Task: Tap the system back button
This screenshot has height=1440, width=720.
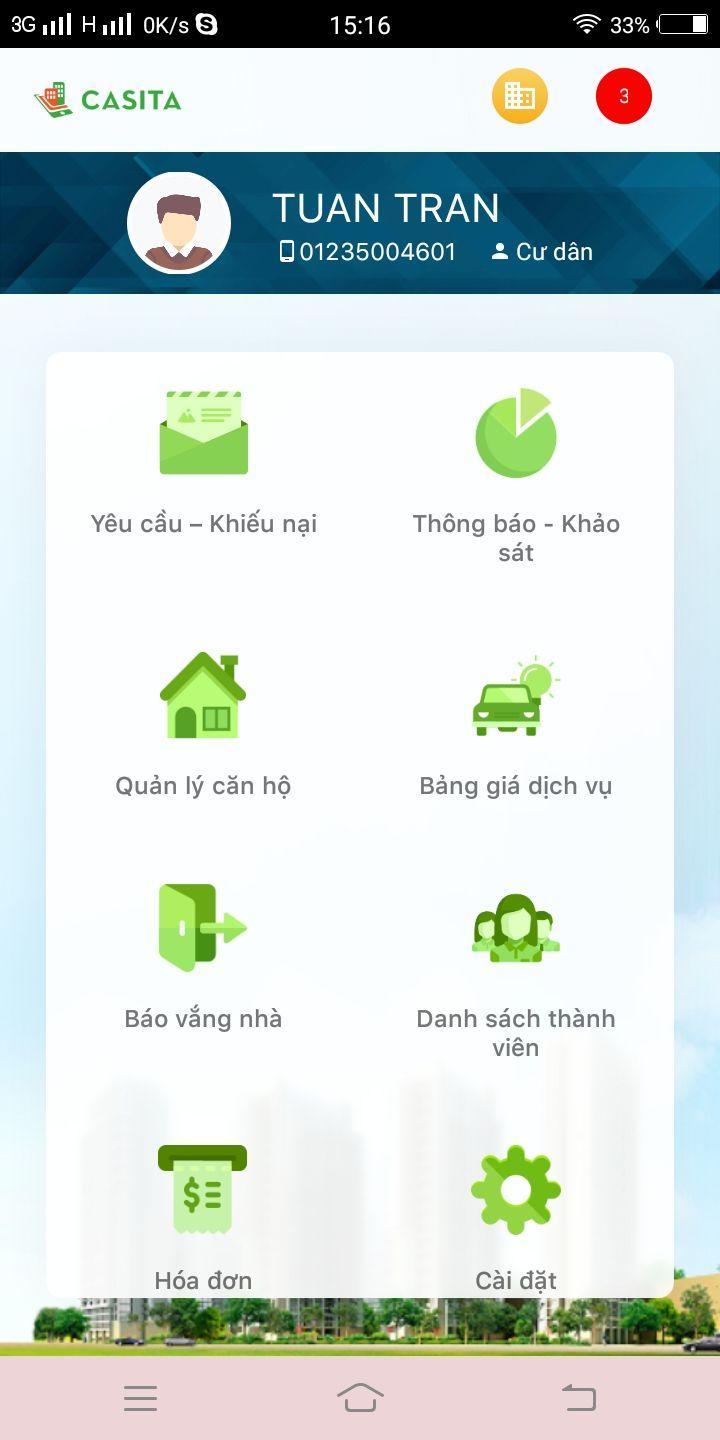Action: click(x=579, y=1397)
